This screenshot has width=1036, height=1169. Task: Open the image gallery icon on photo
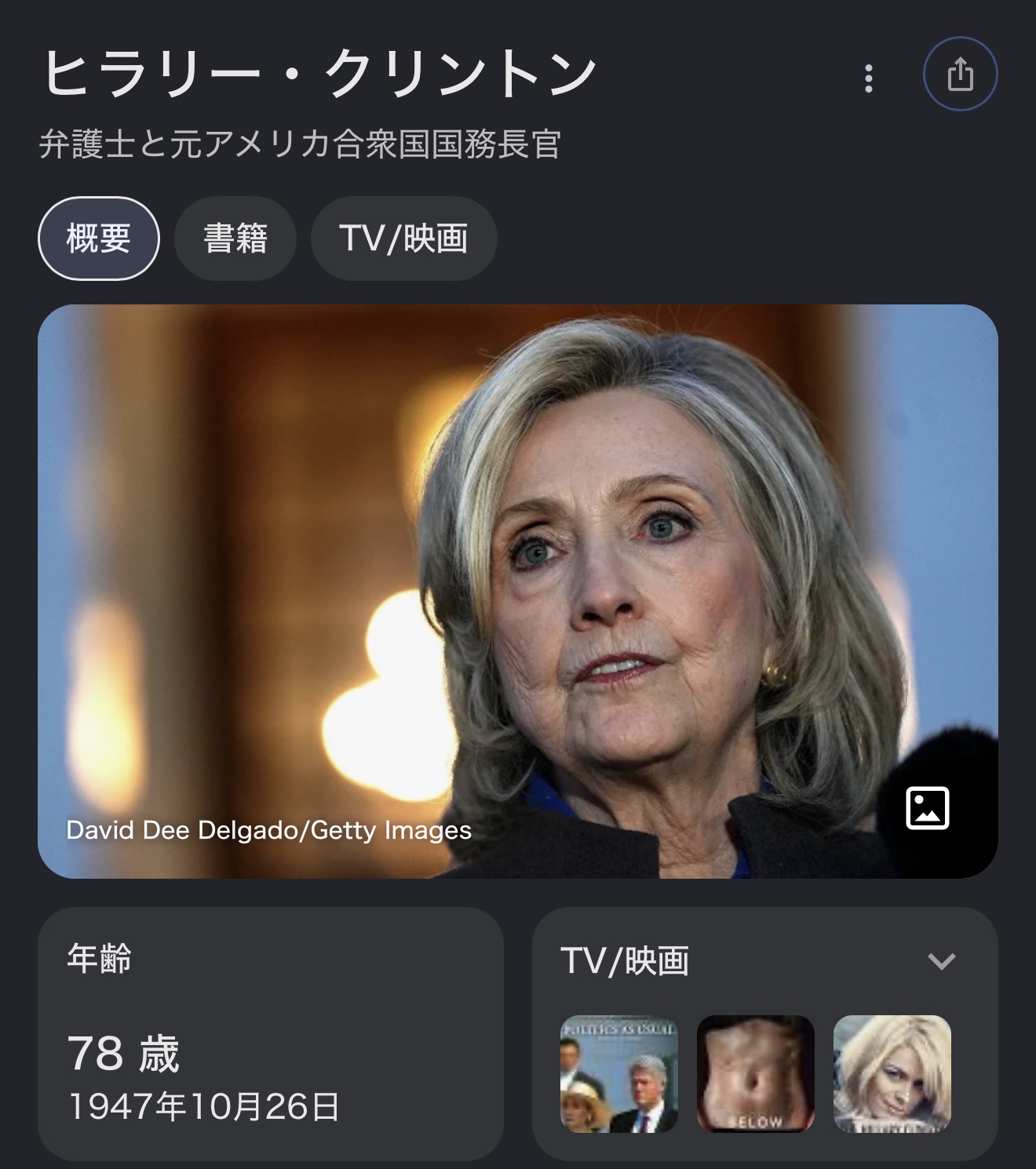[x=927, y=808]
